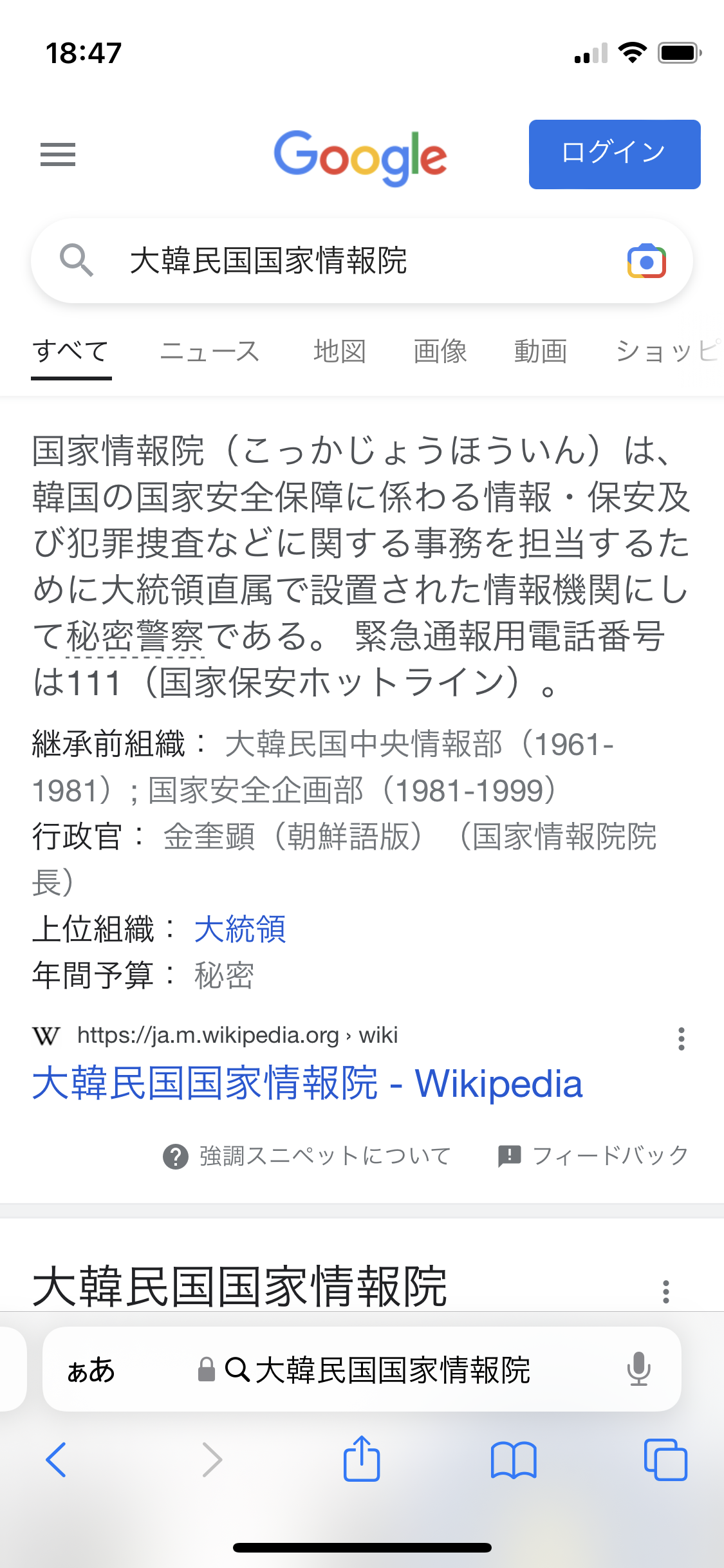Image resolution: width=724 pixels, height=1568 pixels.
Task: Open the Safari ぁあ page settings
Action: (x=91, y=1370)
